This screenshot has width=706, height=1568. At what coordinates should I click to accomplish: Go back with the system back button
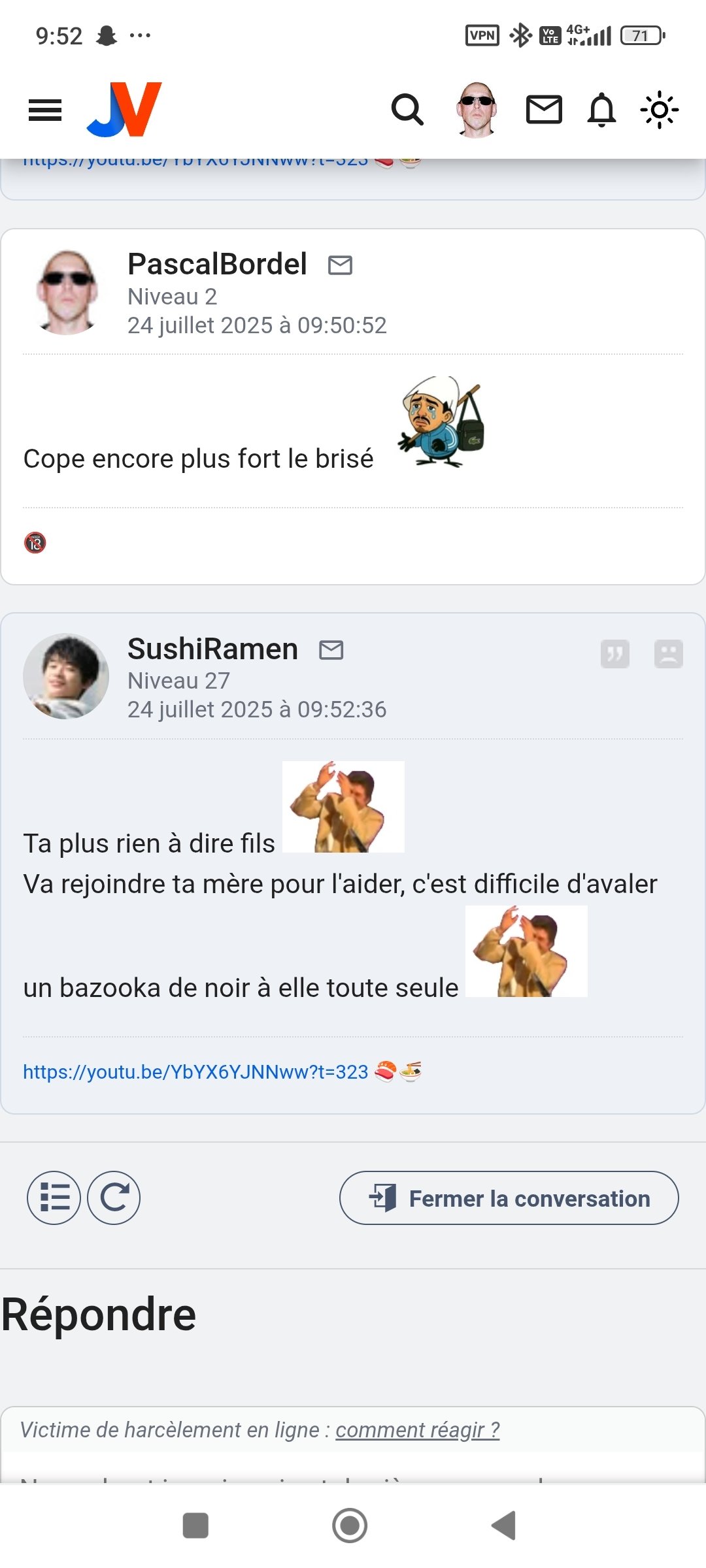[x=504, y=1526]
